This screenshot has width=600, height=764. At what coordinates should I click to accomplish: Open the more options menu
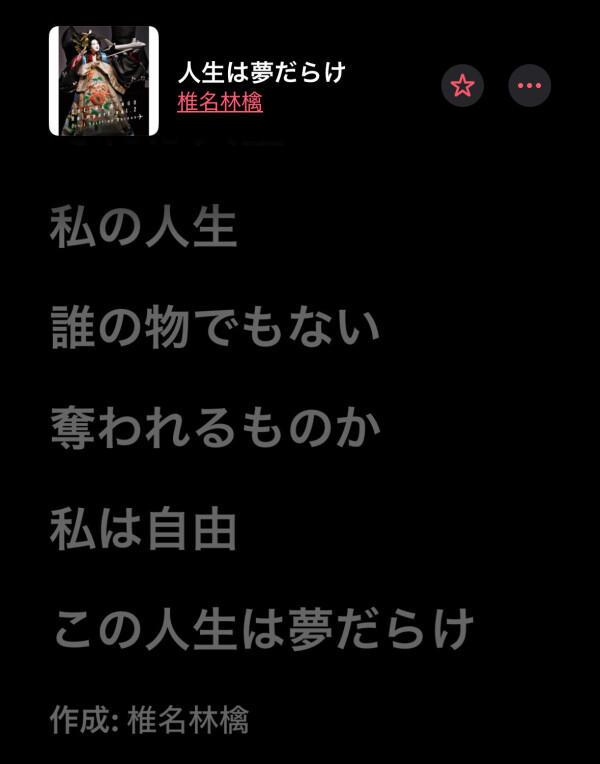529,86
